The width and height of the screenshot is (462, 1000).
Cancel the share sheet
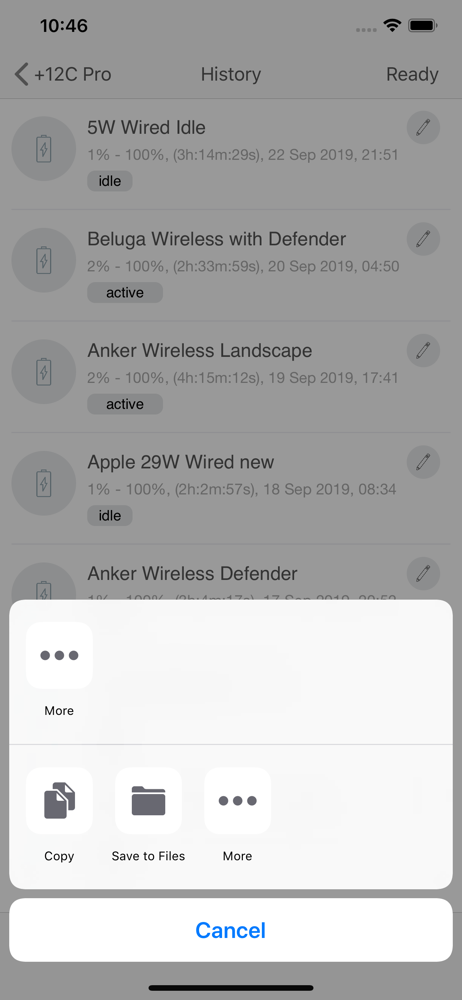tap(231, 930)
